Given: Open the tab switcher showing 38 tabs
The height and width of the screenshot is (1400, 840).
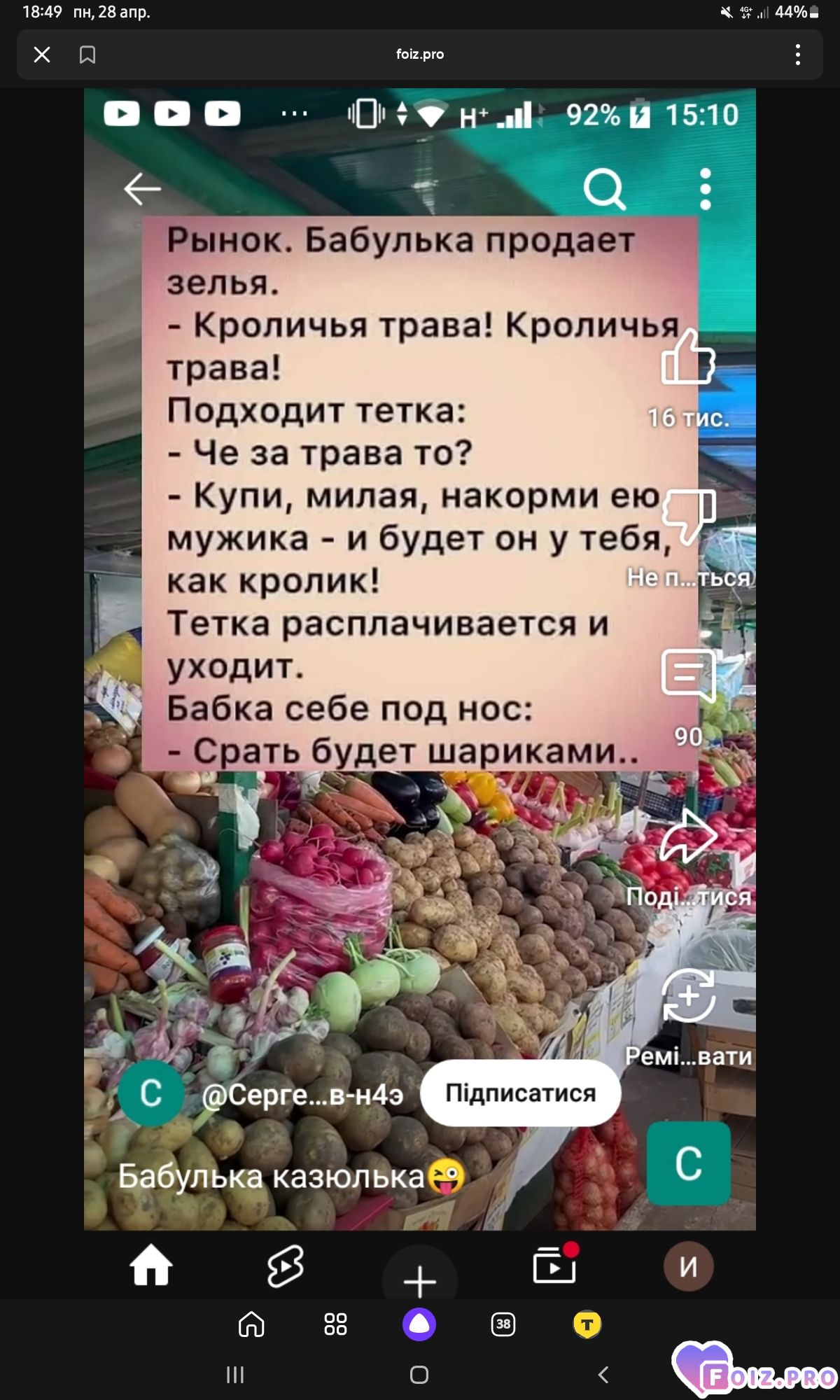Looking at the screenshot, I should pos(503,1324).
